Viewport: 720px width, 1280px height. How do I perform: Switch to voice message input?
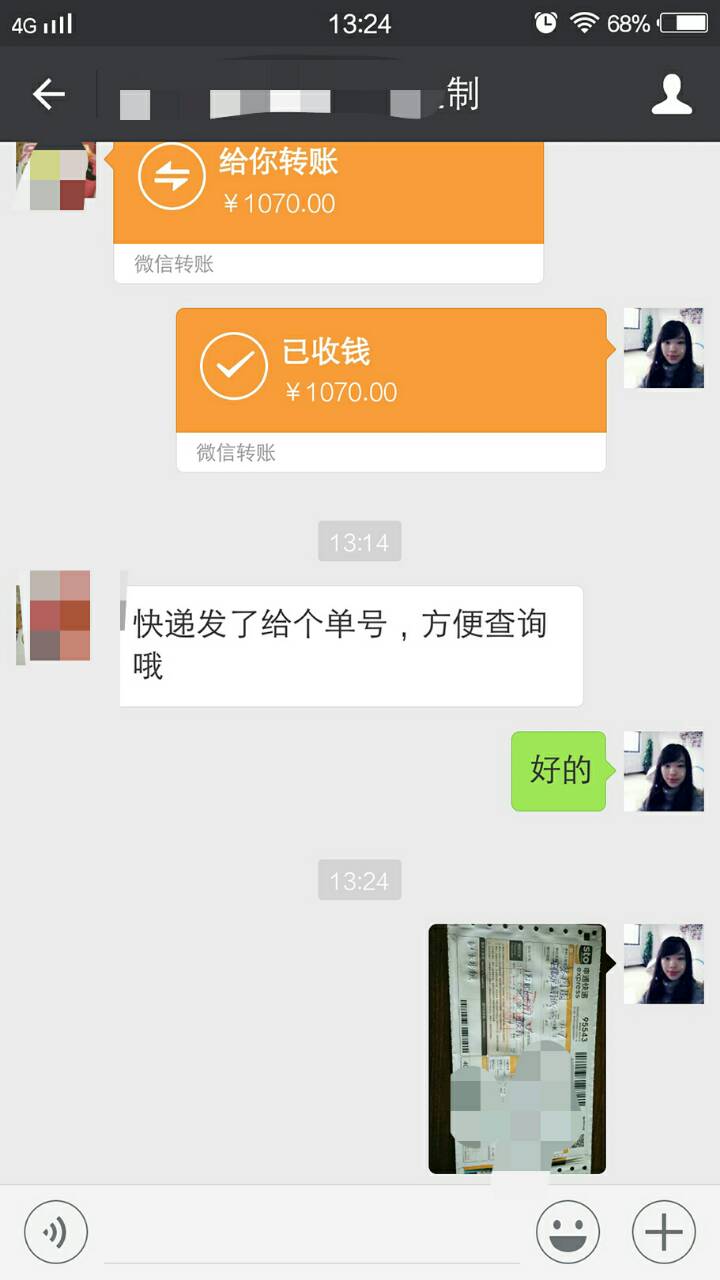pyautogui.click(x=56, y=1232)
